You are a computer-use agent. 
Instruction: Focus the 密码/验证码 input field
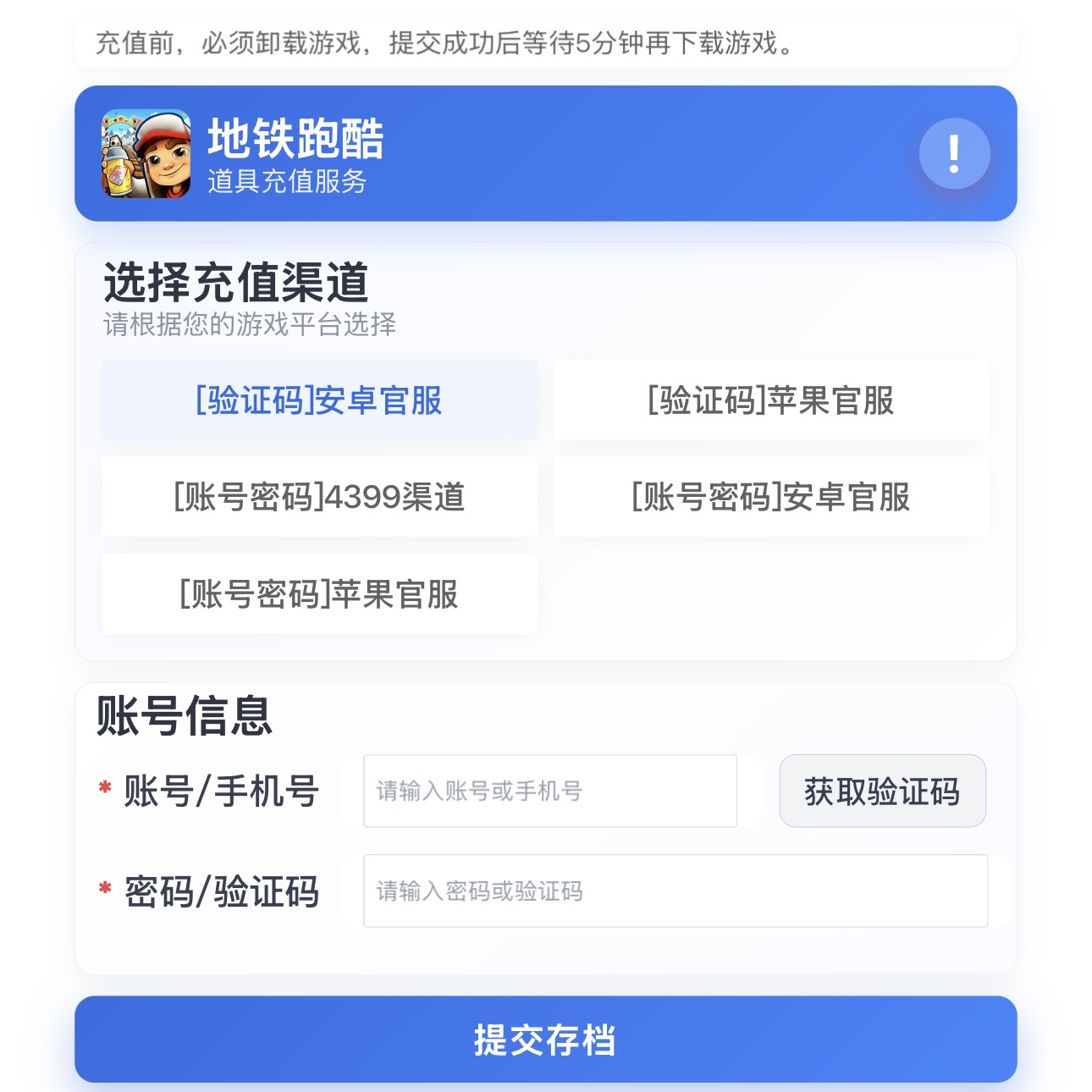click(675, 891)
